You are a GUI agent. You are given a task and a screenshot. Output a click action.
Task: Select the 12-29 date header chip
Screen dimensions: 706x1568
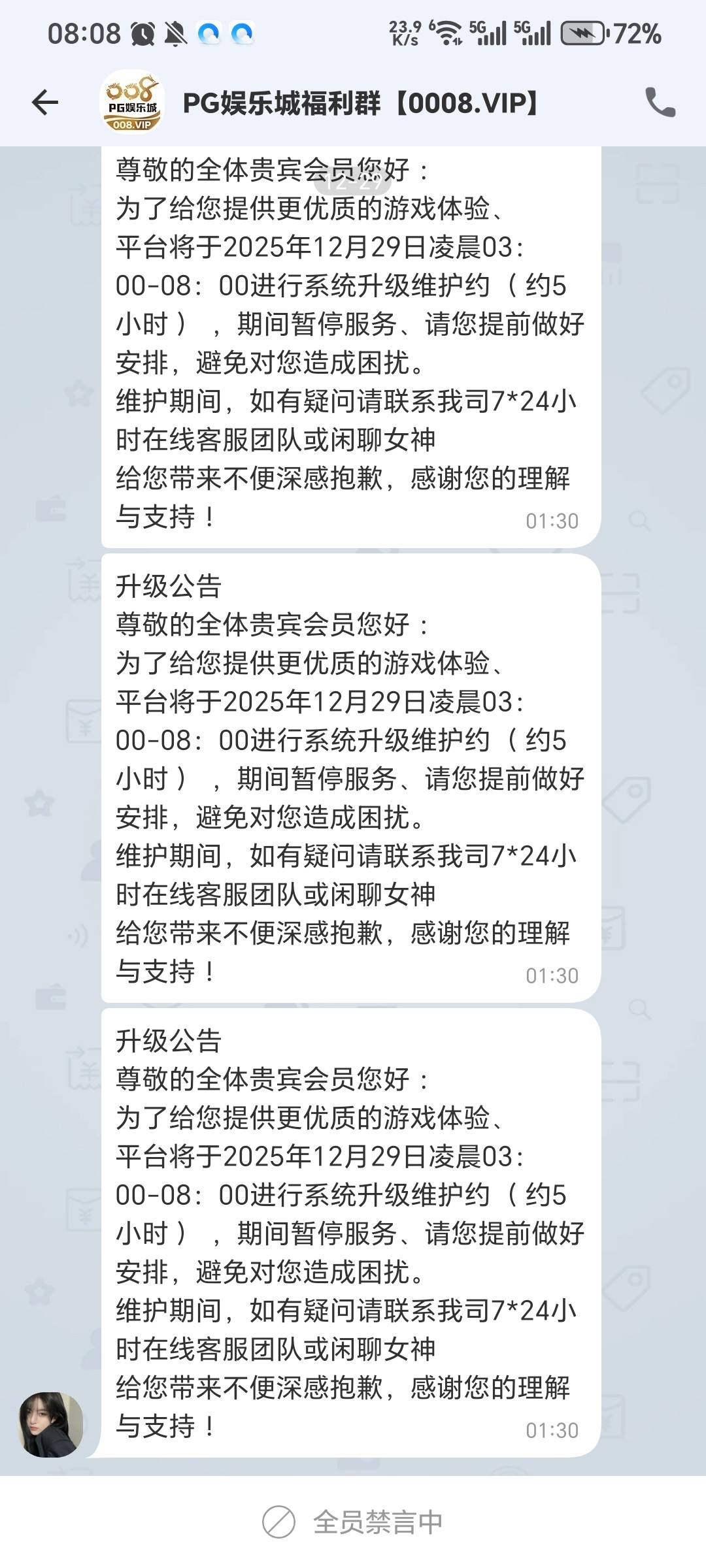click(x=353, y=180)
